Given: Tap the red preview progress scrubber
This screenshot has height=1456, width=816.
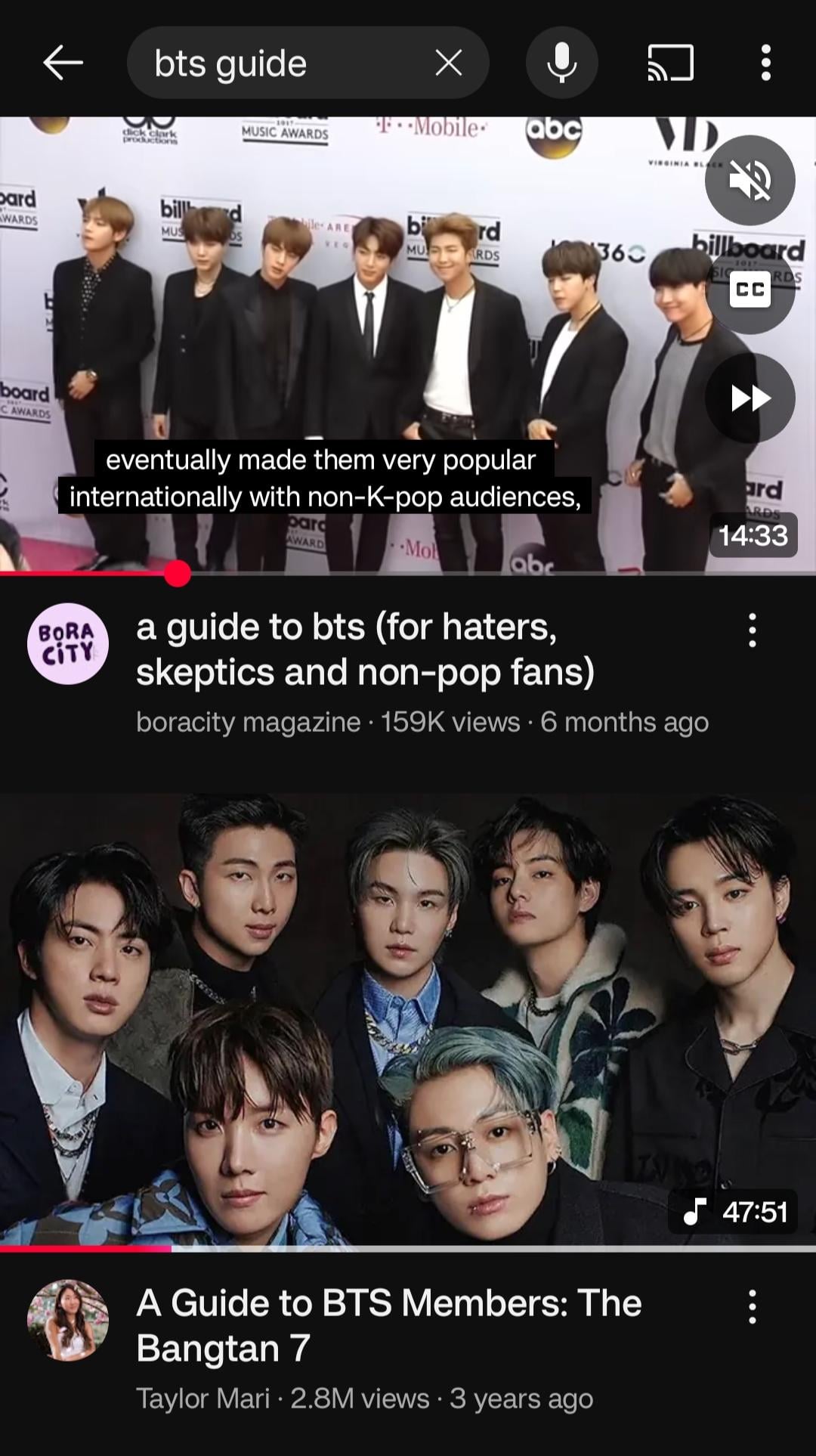Looking at the screenshot, I should tap(178, 574).
